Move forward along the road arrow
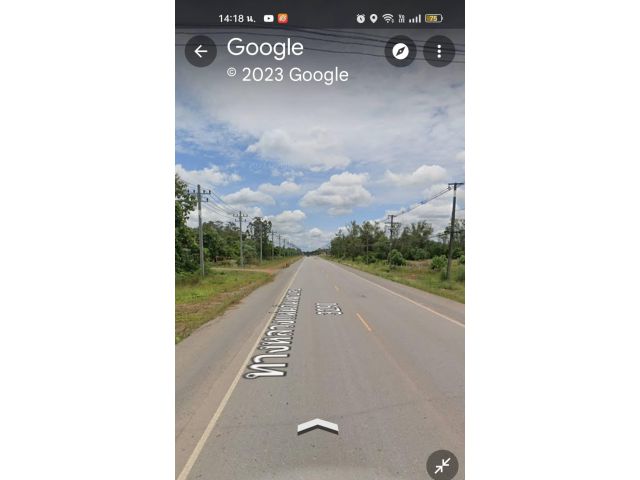The width and height of the screenshot is (640, 480). (318, 426)
